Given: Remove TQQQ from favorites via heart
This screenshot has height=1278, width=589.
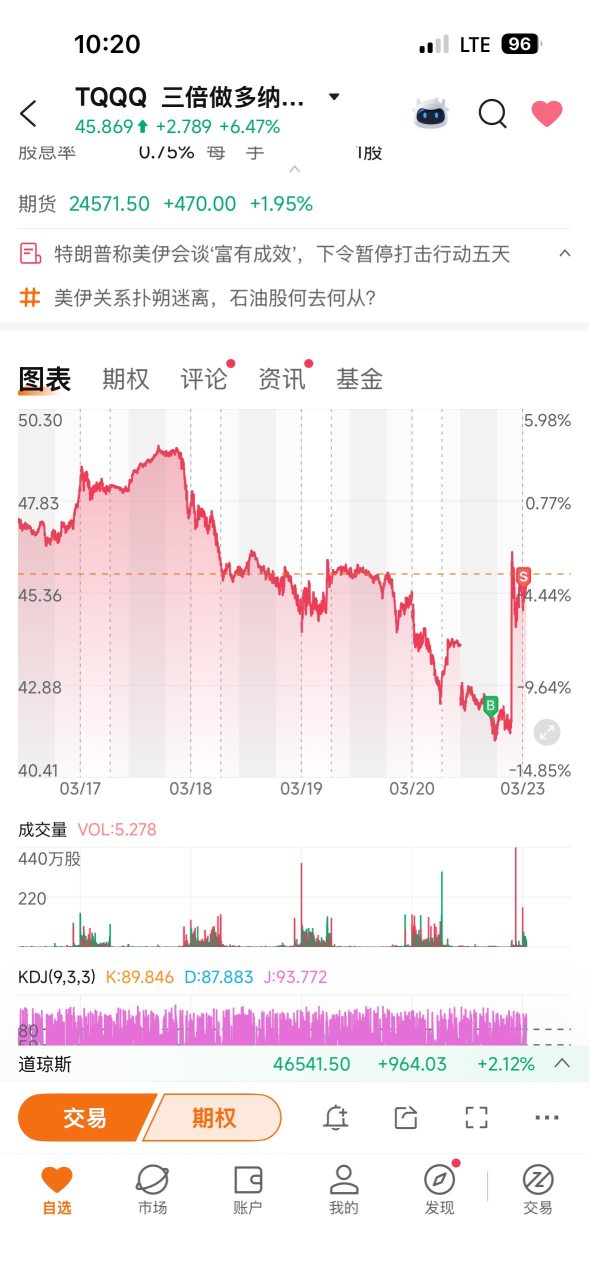Looking at the screenshot, I should point(546,114).
